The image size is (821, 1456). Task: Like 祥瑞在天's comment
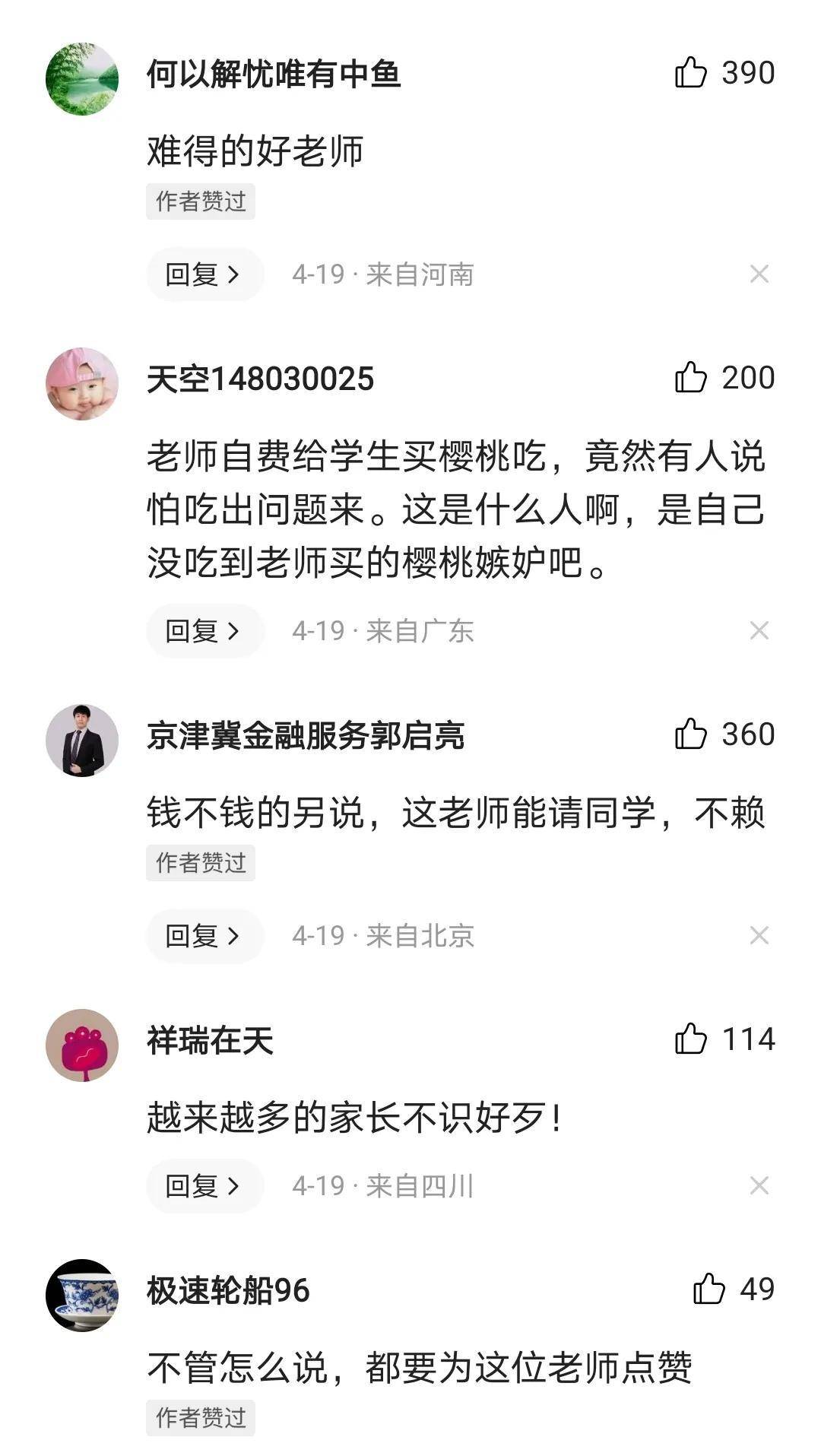tap(691, 1039)
